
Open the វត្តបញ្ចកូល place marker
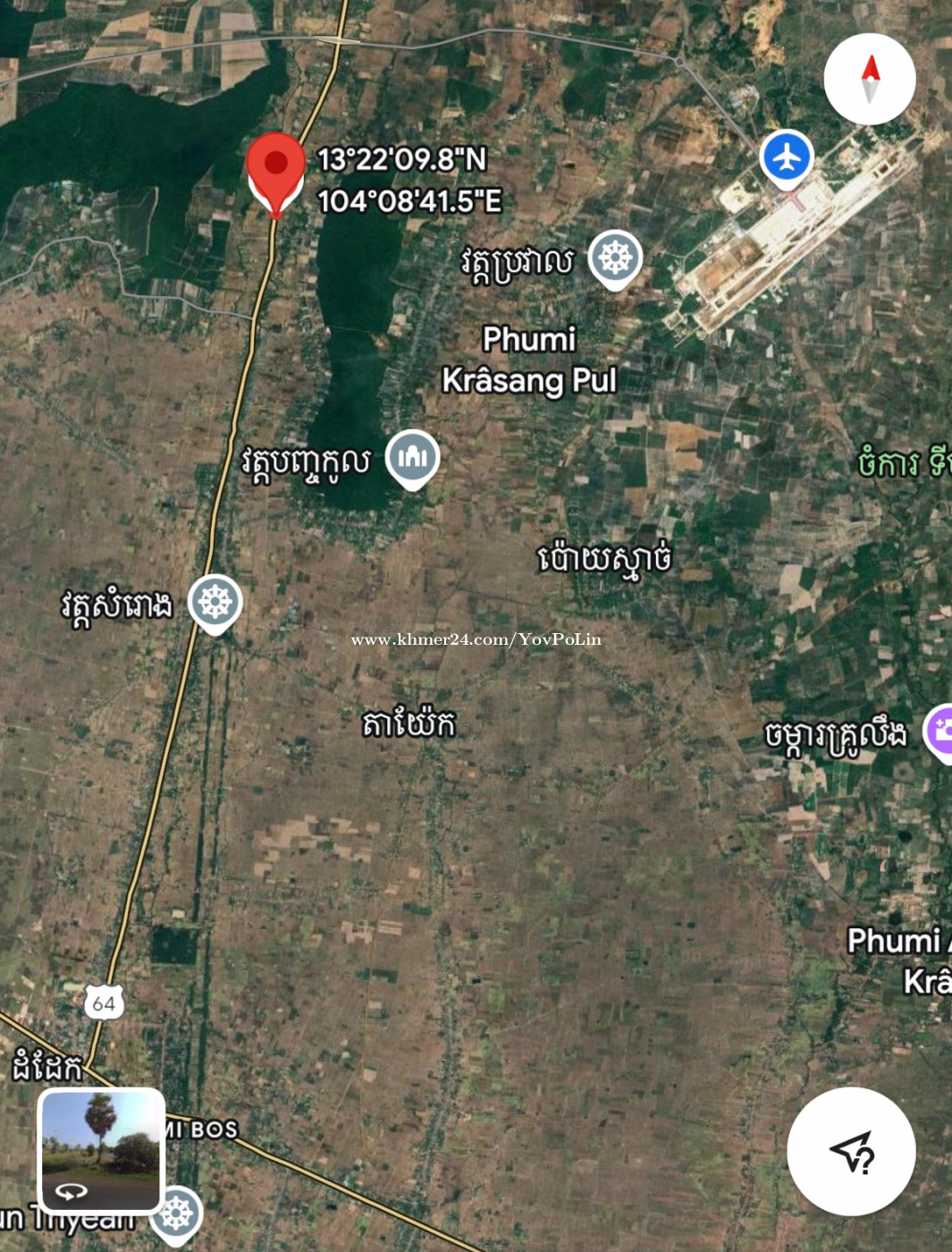tap(412, 457)
